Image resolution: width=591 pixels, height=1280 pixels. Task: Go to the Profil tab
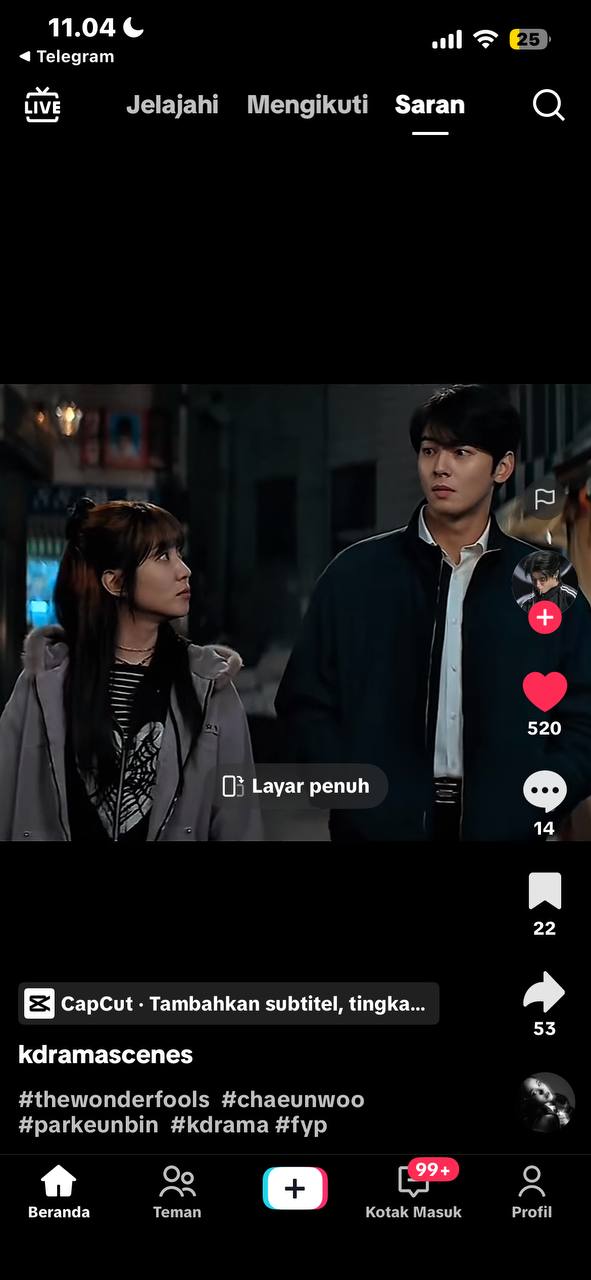tap(532, 1192)
